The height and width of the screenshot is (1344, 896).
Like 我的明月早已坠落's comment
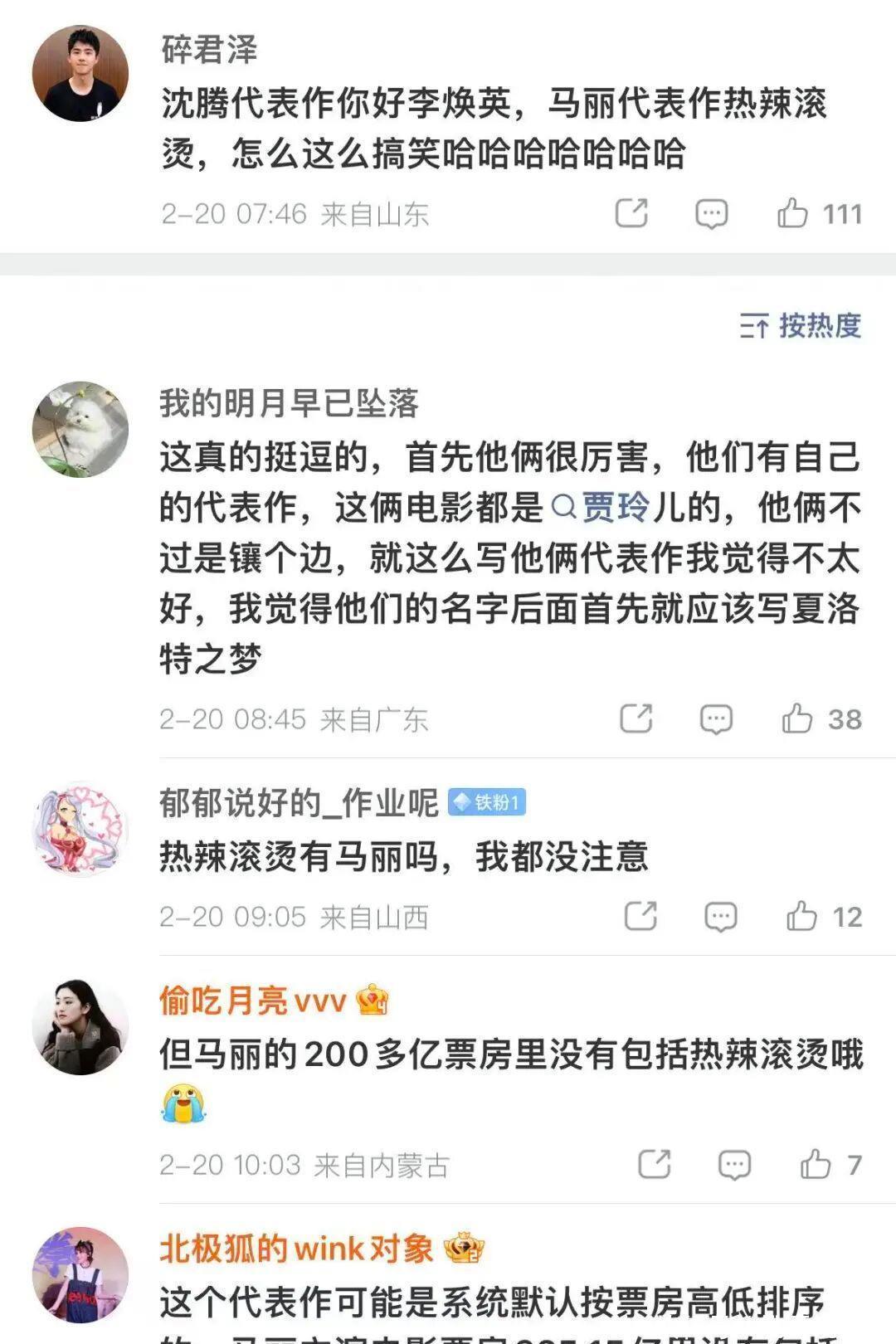coord(797,718)
